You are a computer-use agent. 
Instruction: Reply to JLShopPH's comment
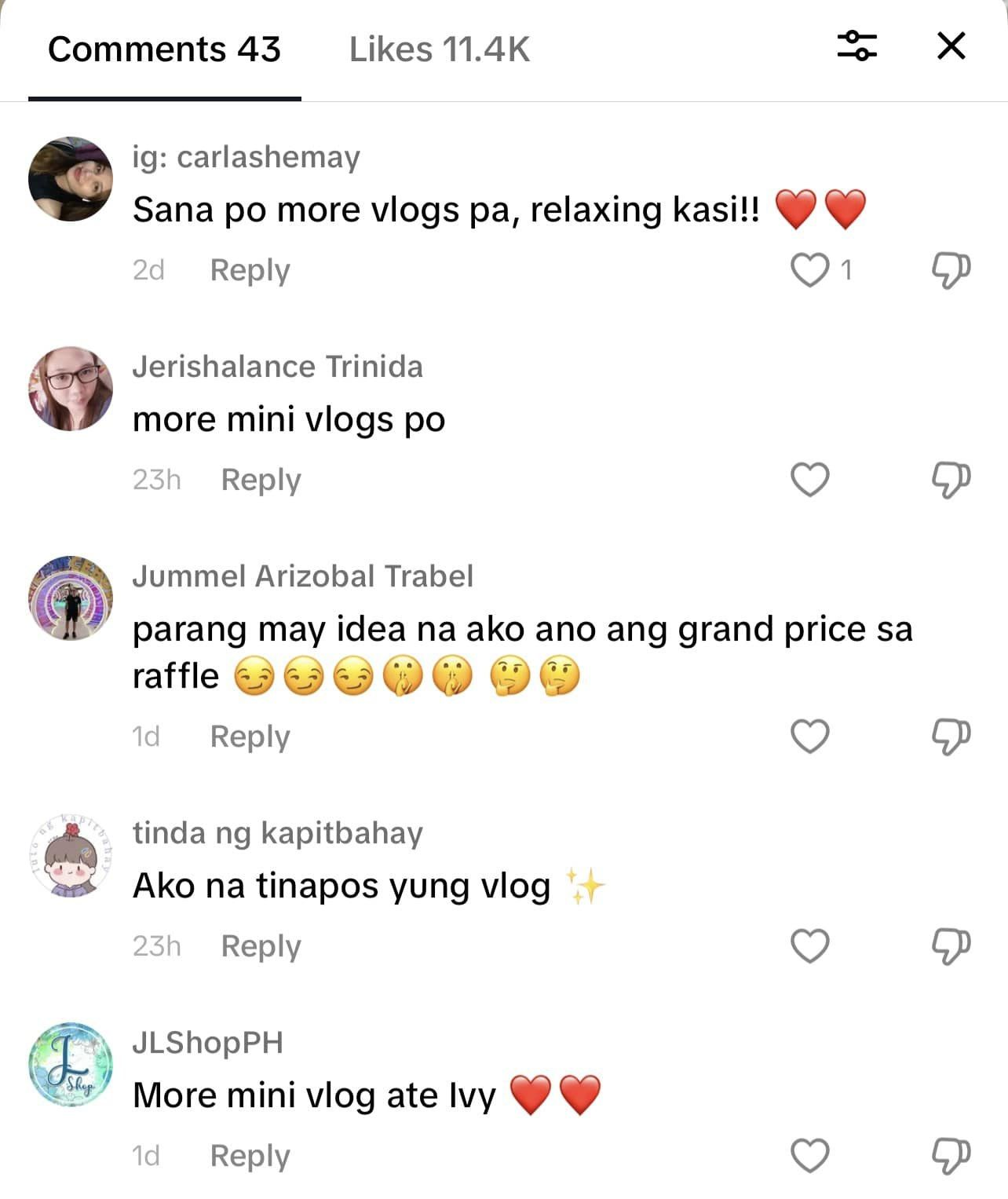250,1156
